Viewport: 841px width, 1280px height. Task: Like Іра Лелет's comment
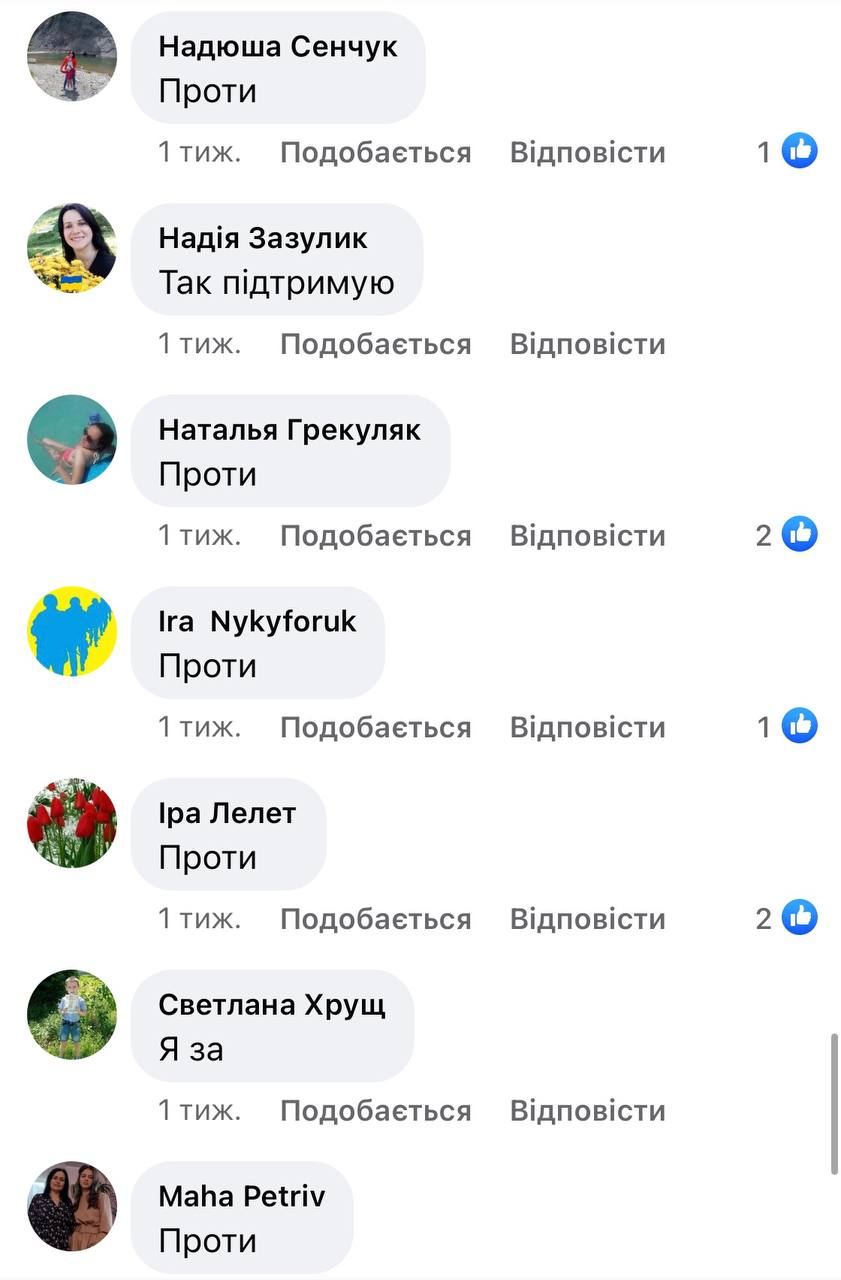[375, 919]
